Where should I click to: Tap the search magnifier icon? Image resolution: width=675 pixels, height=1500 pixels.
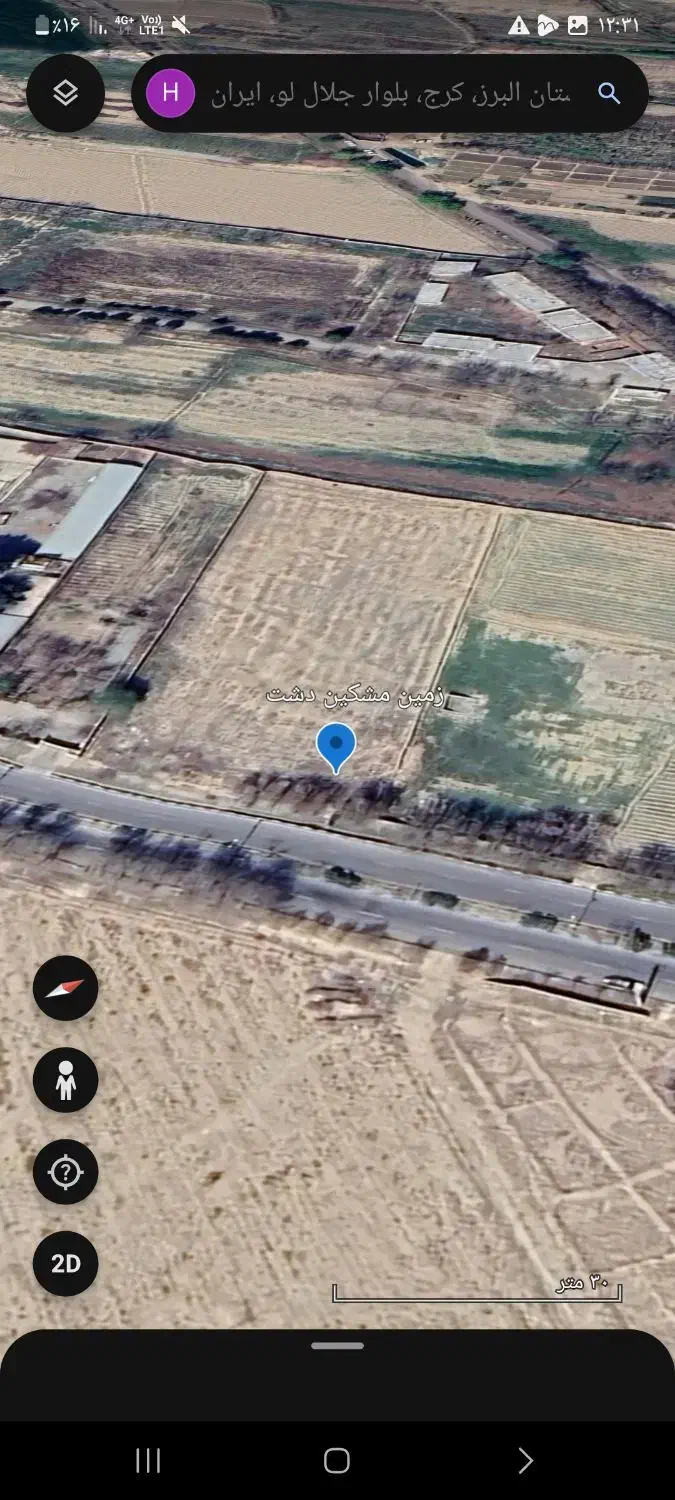coord(609,94)
